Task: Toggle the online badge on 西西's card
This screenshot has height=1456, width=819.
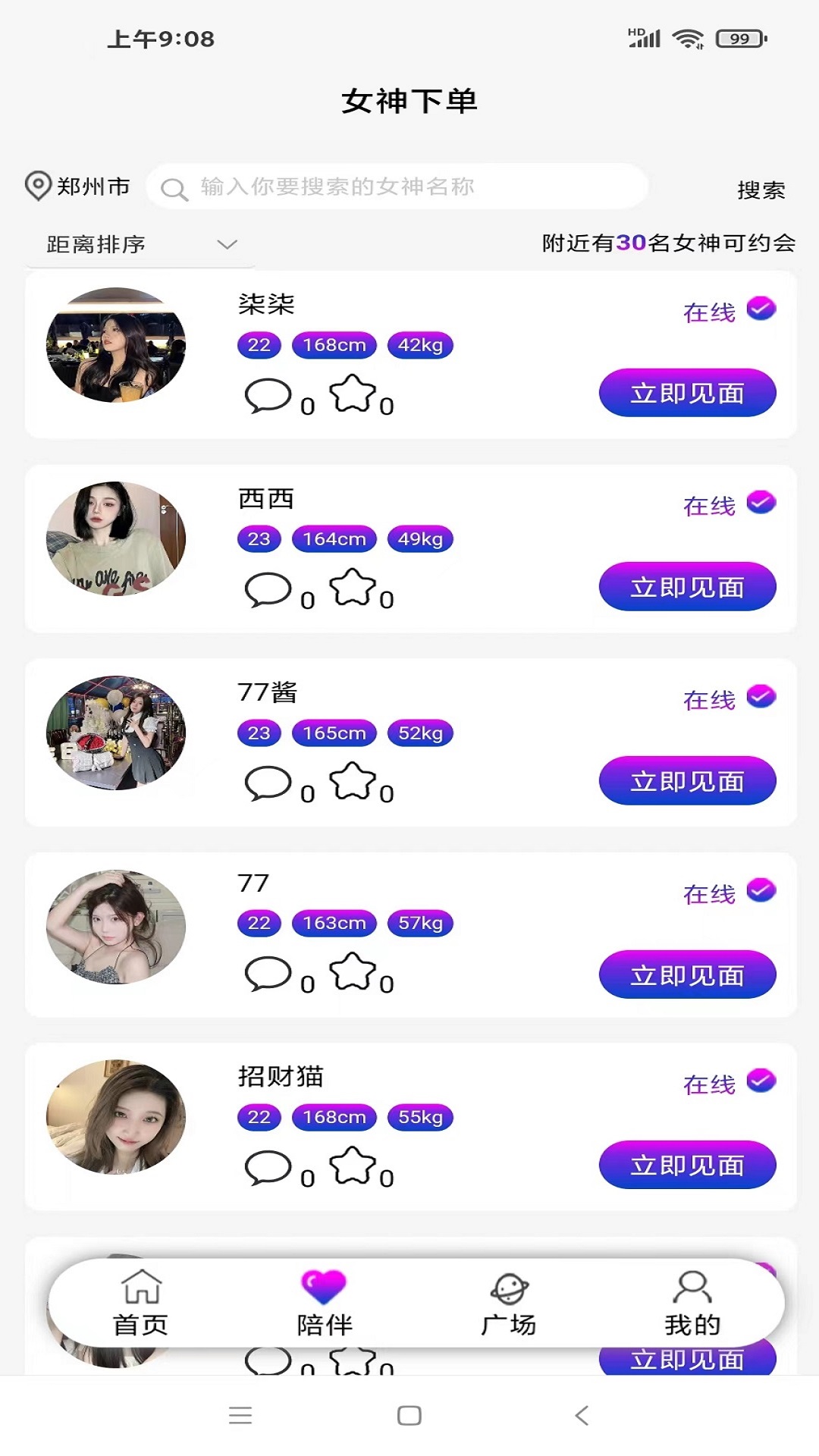Action: click(x=761, y=501)
